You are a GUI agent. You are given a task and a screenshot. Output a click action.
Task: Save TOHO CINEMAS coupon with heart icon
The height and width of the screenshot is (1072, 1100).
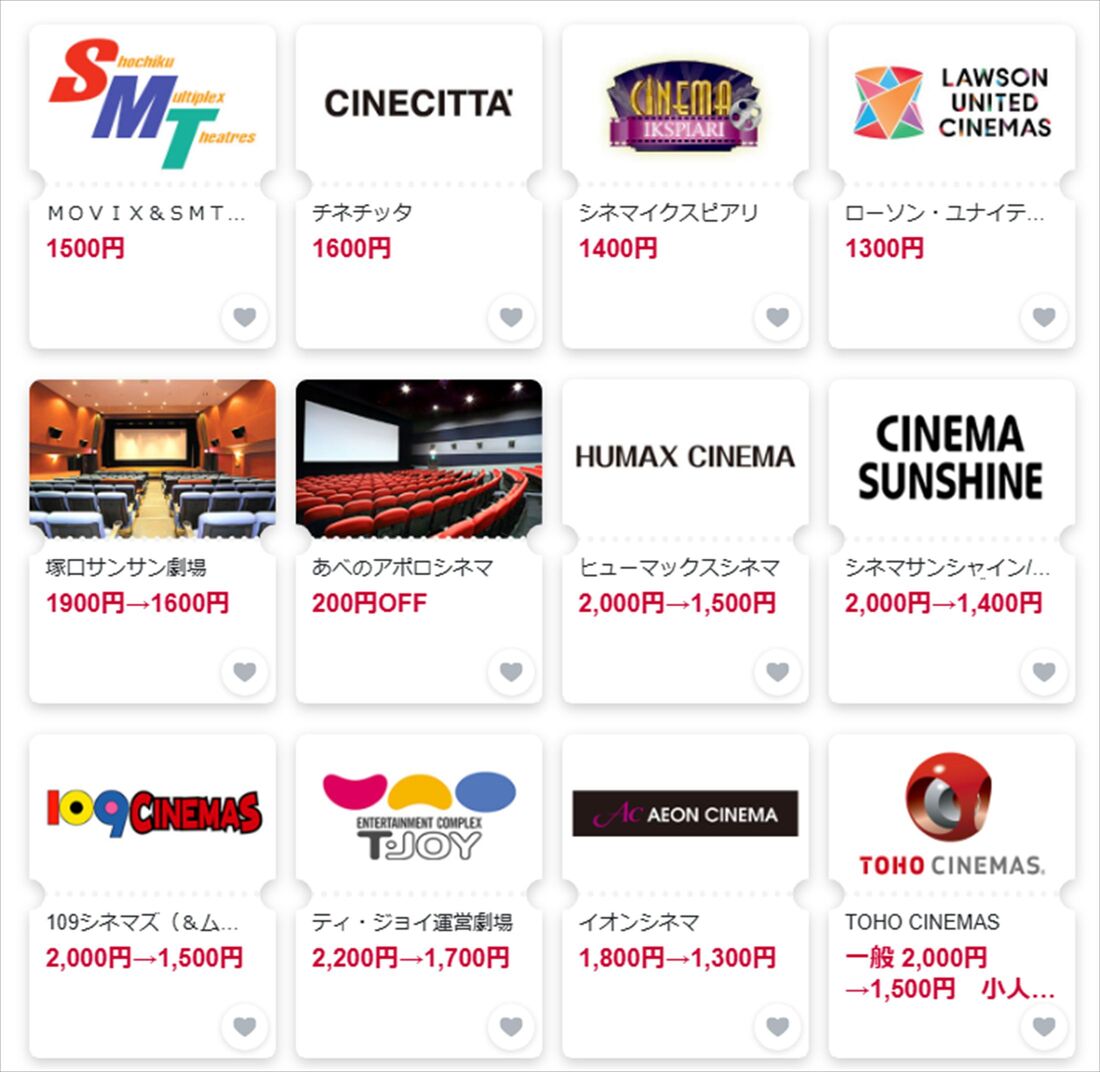pyautogui.click(x=1044, y=1026)
